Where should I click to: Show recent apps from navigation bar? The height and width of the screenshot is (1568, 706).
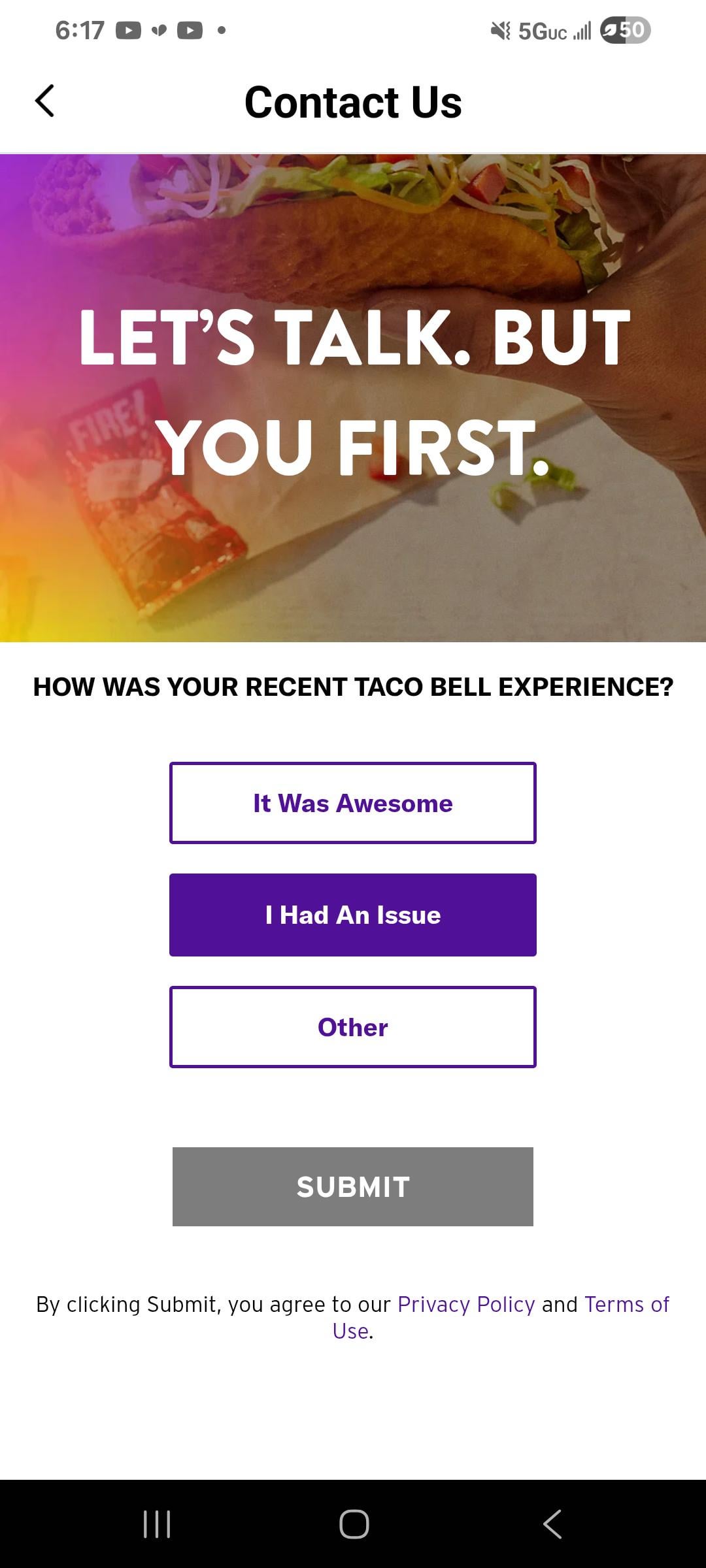[157, 1524]
